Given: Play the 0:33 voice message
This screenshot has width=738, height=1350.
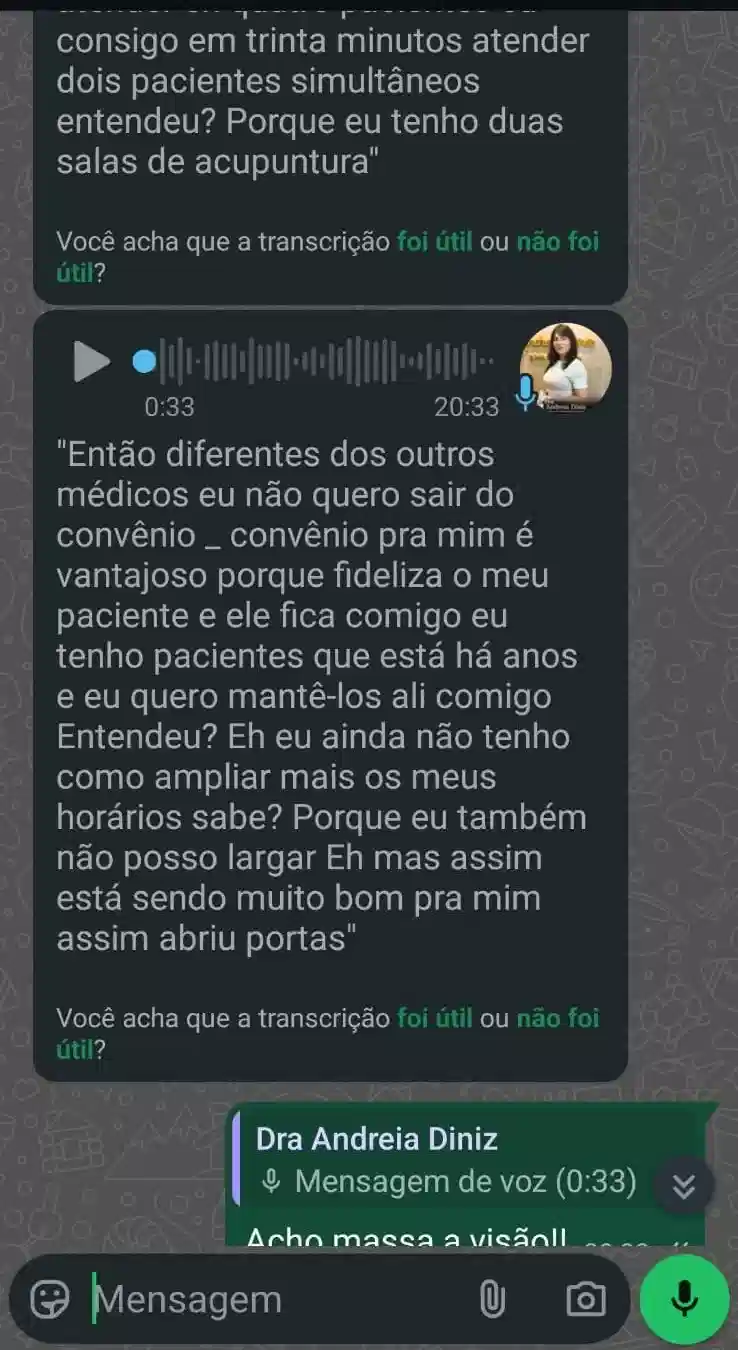Looking at the screenshot, I should [x=91, y=361].
